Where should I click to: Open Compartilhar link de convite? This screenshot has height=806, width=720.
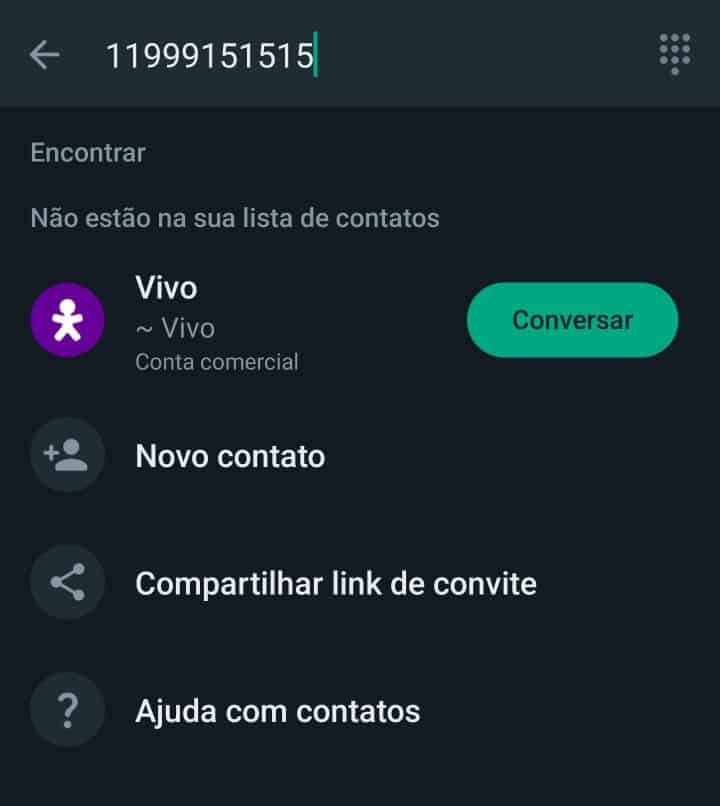[334, 583]
